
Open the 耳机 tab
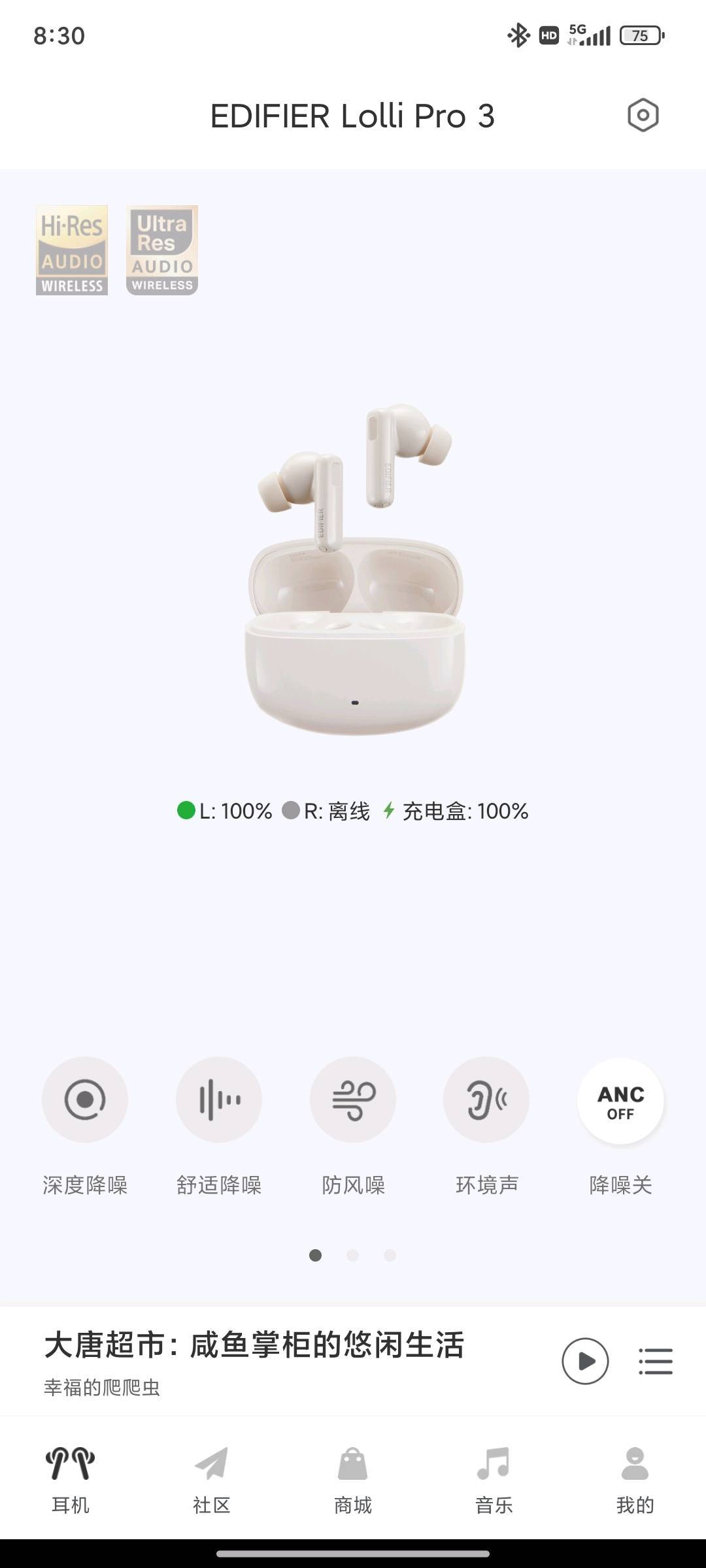[71, 1480]
